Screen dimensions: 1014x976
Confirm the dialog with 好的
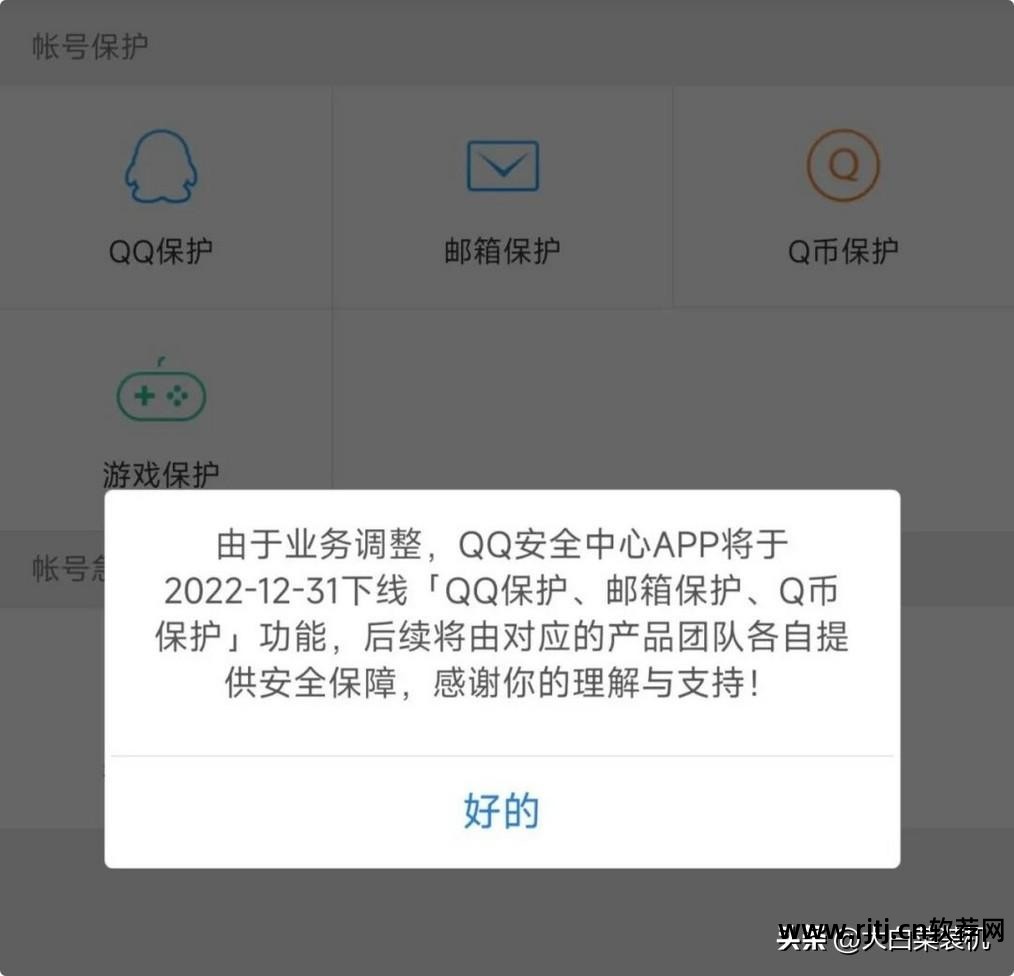[501, 811]
